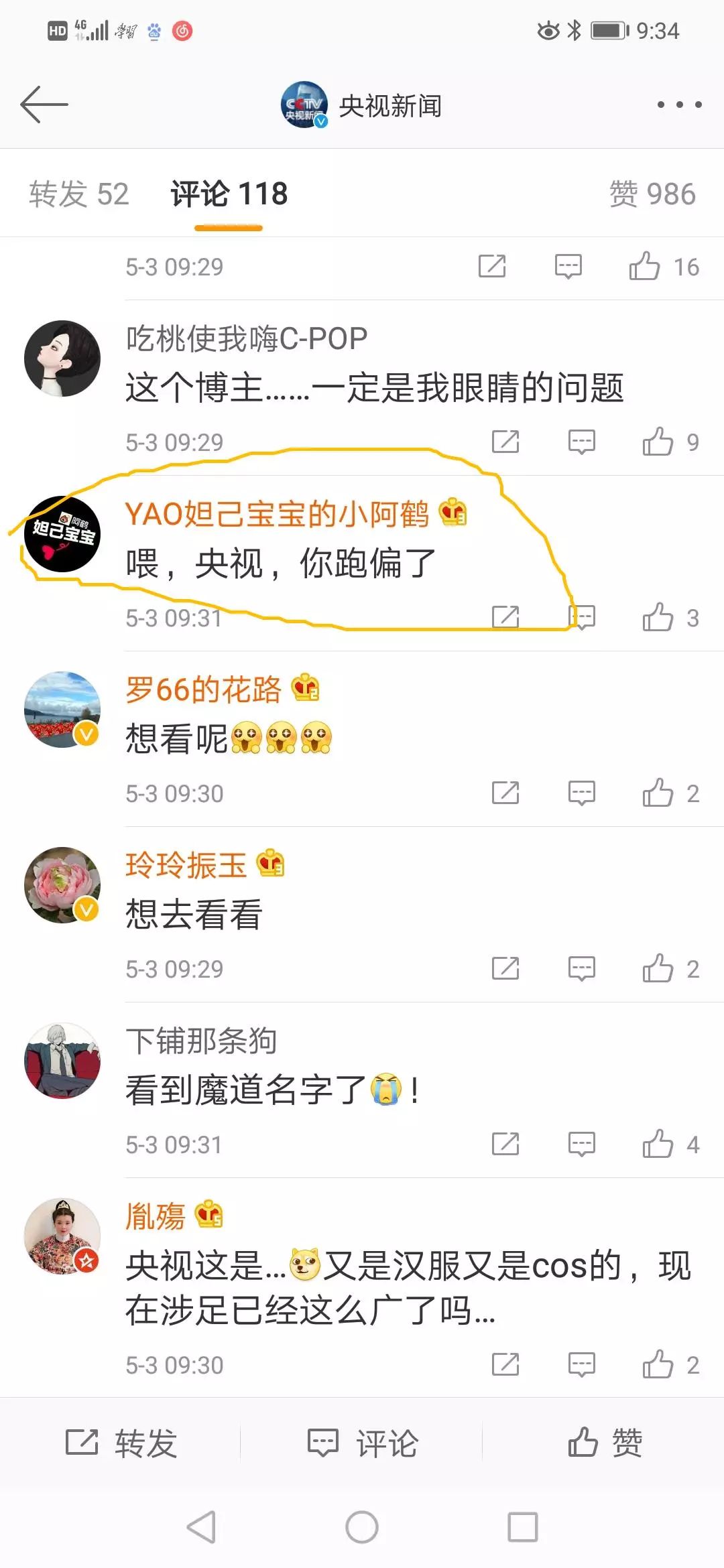Reply to 玲玲振玉's comment 想去看看
The width and height of the screenshot is (724, 1568).
pos(581,969)
